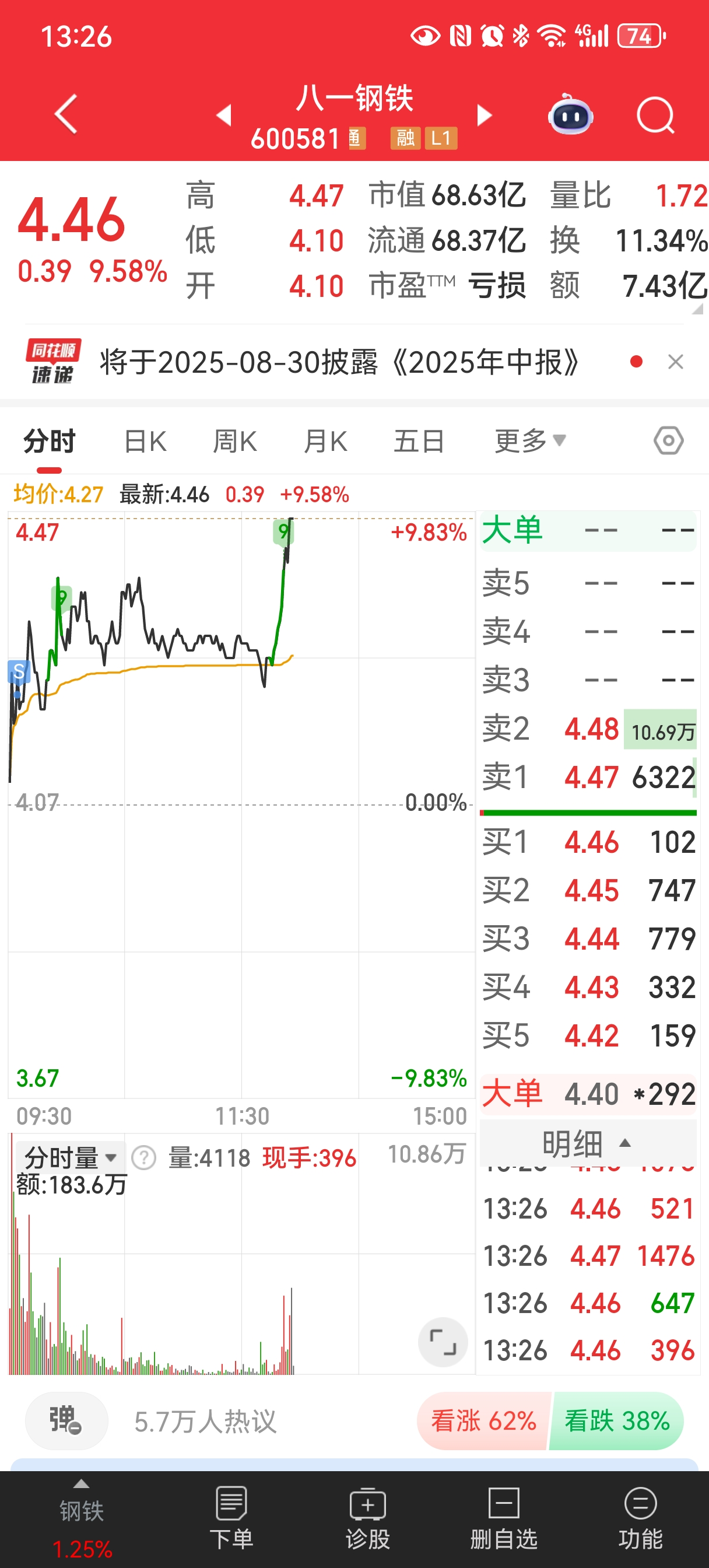
Task: Open the search magnifier
Action: 655,114
